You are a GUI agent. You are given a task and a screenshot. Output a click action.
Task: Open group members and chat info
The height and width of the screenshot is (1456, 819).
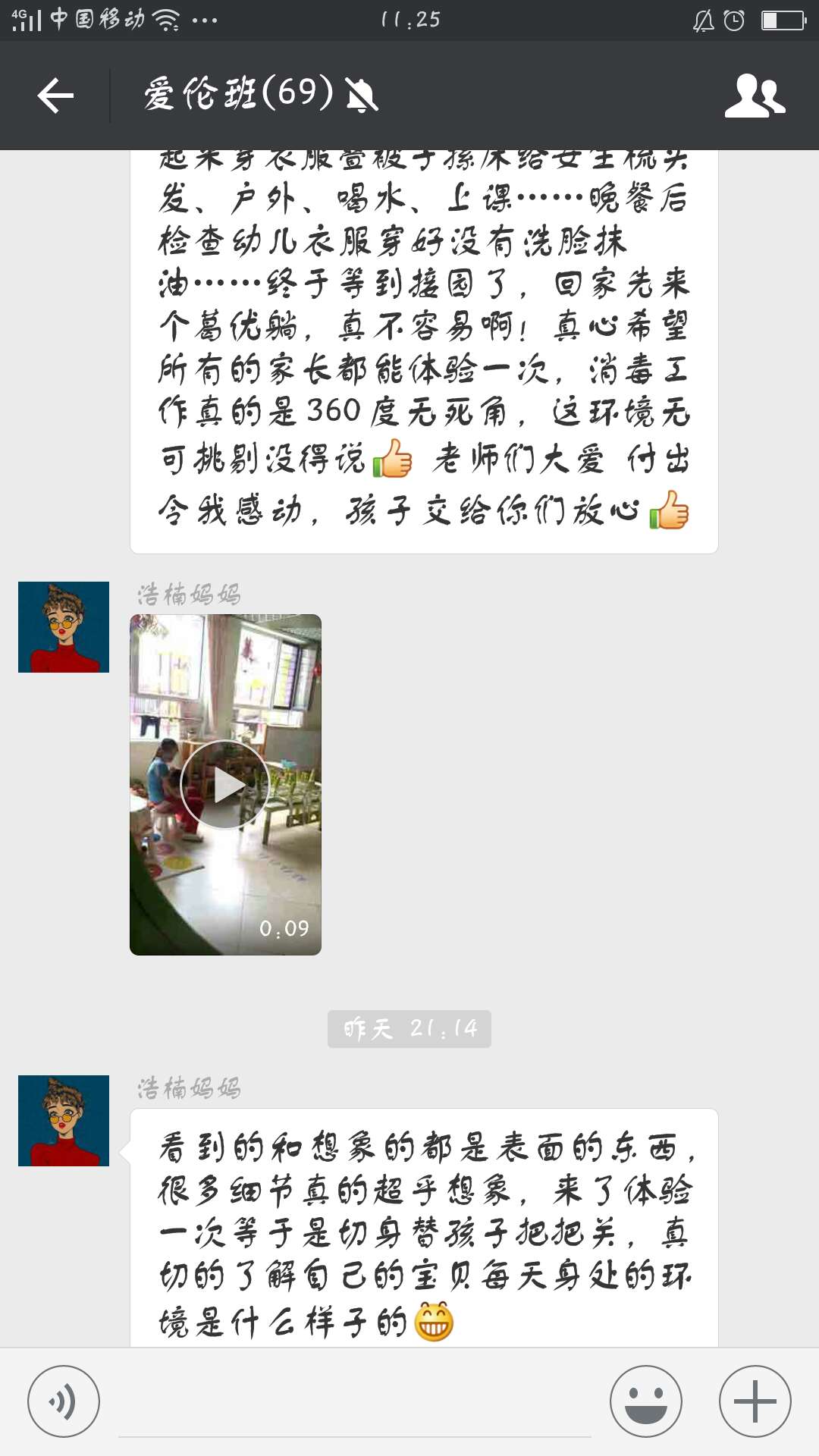(754, 96)
